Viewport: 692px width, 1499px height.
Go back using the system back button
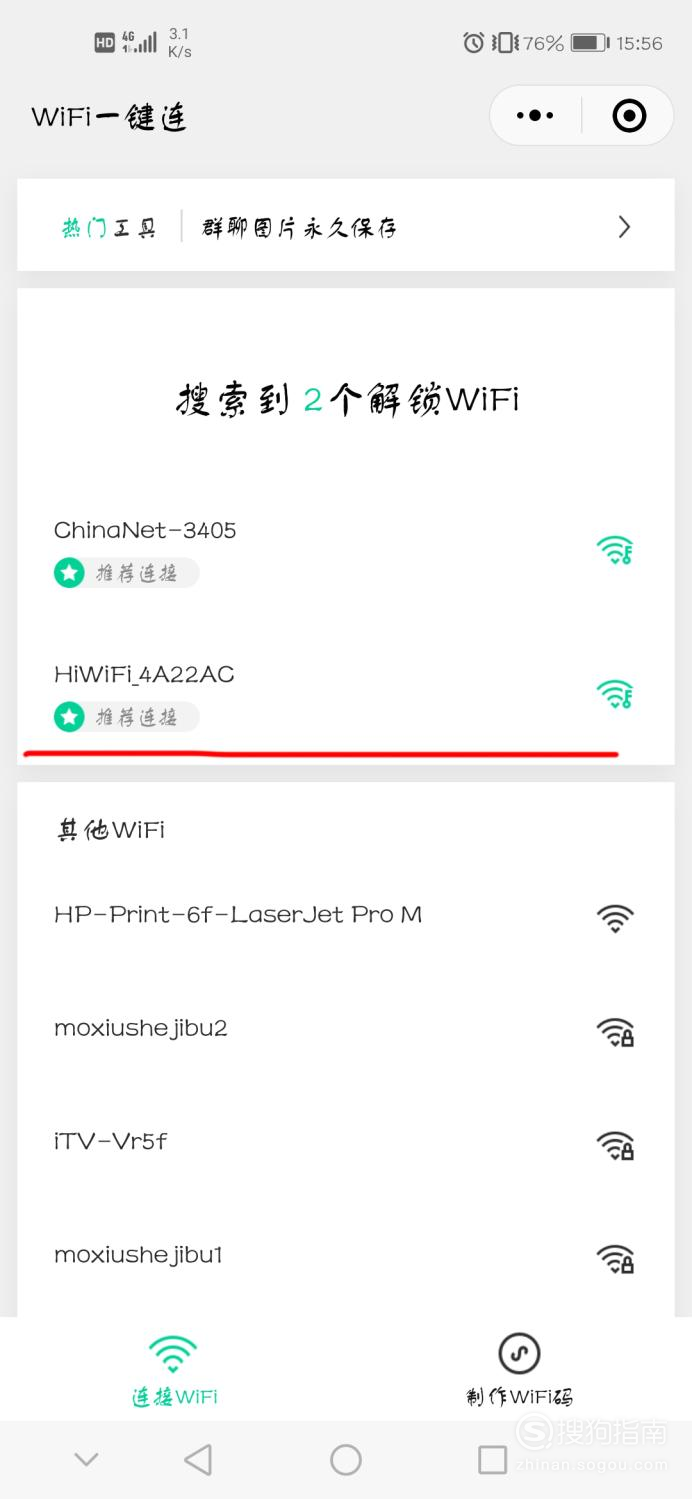pos(199,1460)
